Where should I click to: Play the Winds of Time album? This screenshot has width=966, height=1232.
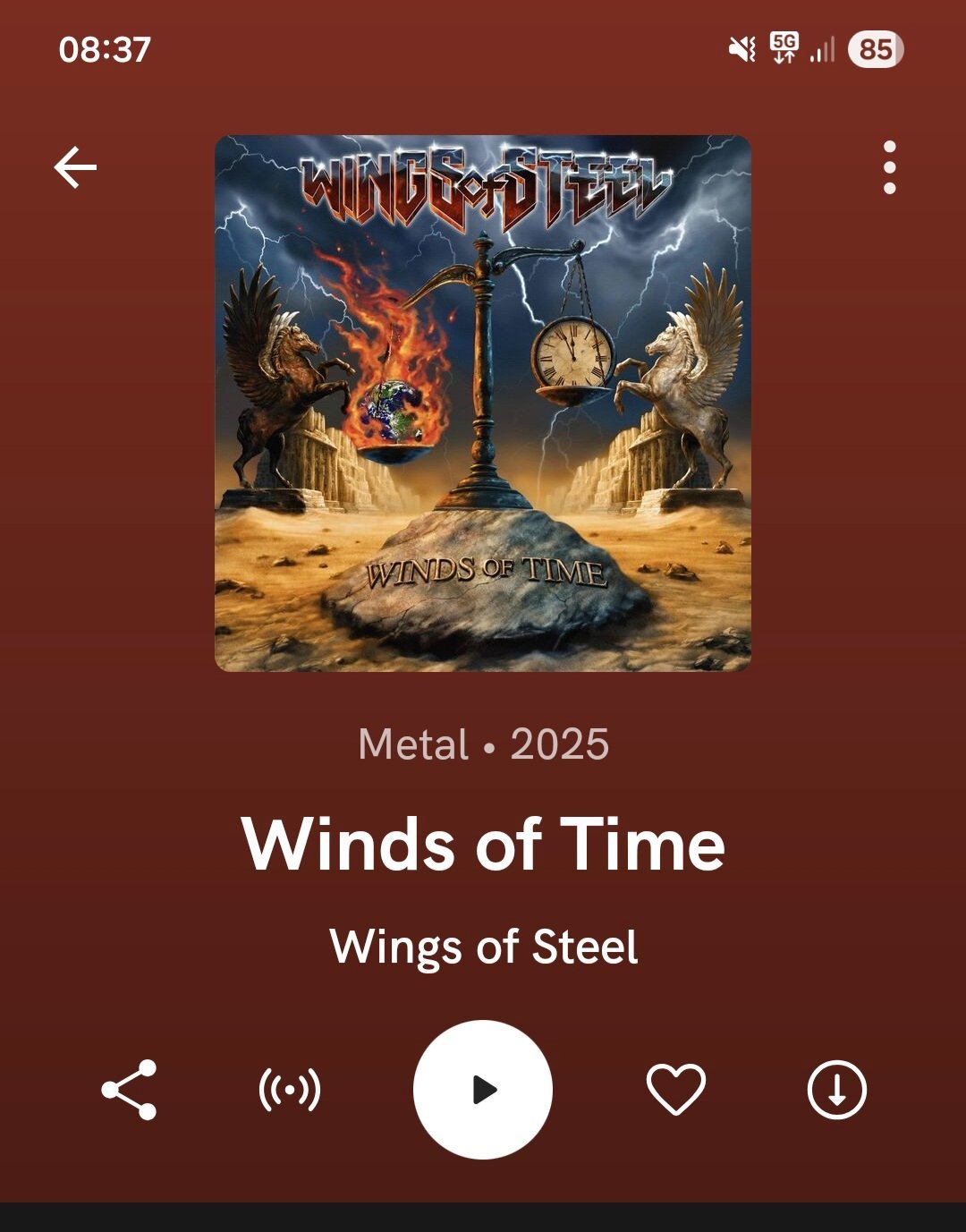coord(483,1090)
